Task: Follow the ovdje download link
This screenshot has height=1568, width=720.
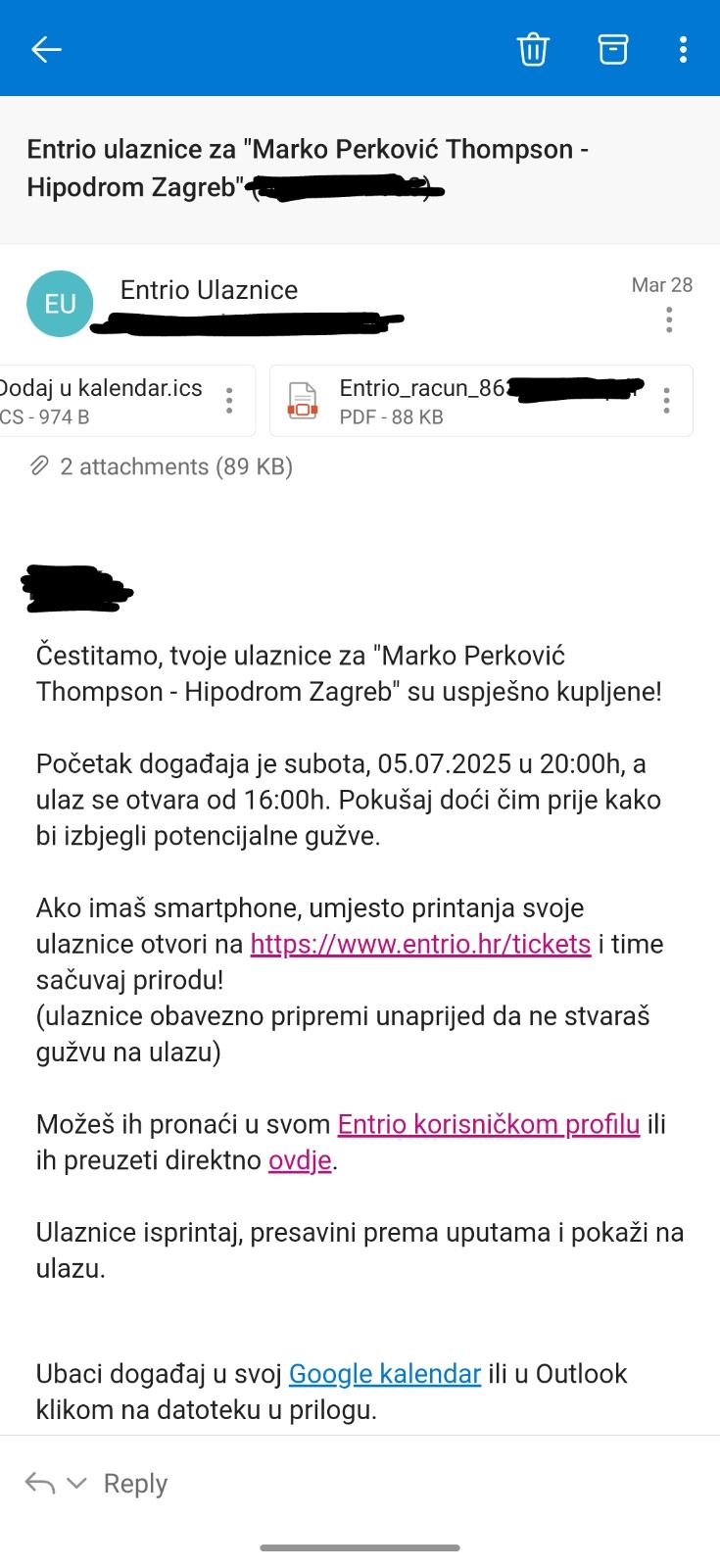Action: (x=300, y=1160)
